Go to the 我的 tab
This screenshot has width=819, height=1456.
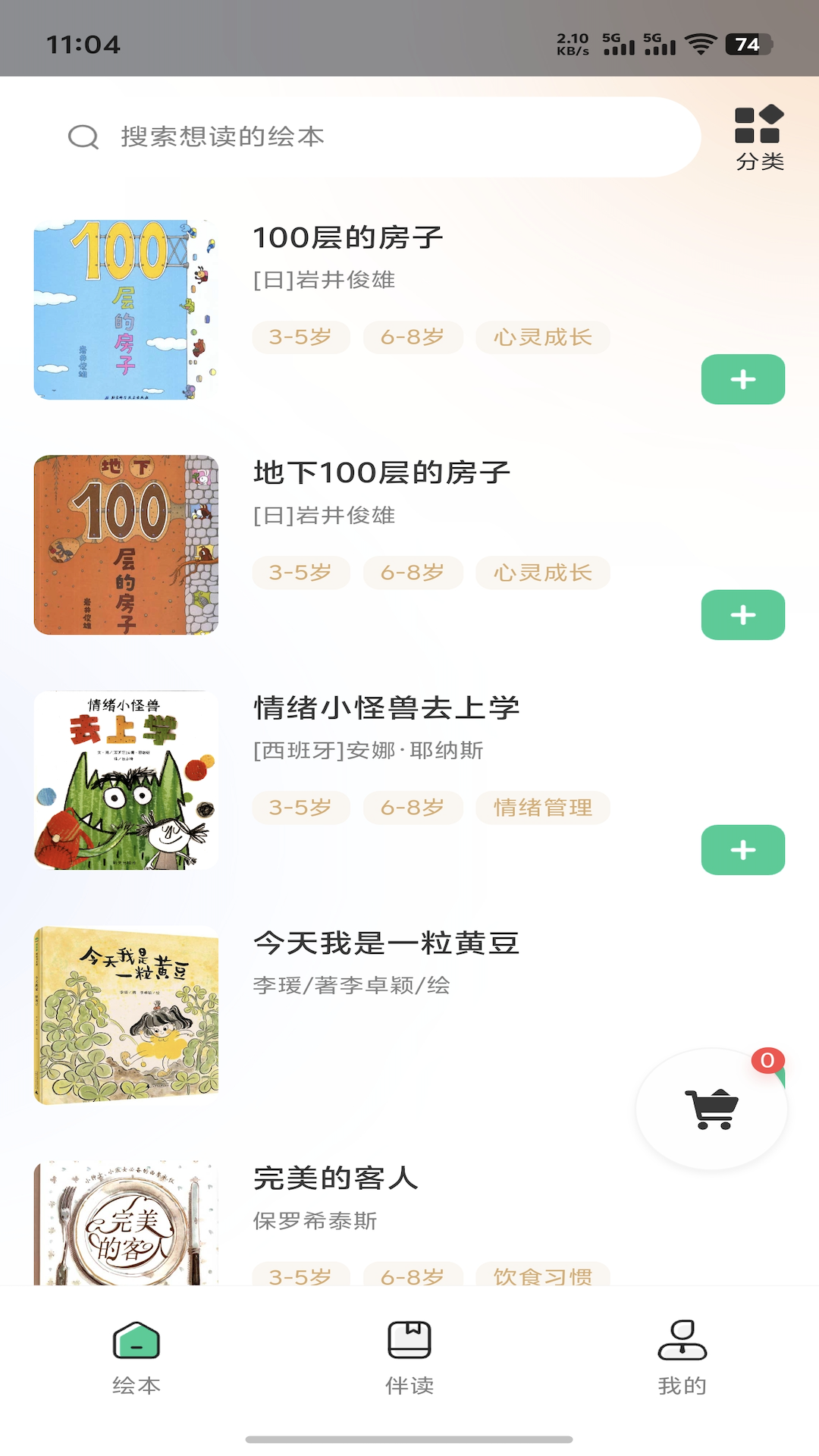pos(682,1357)
